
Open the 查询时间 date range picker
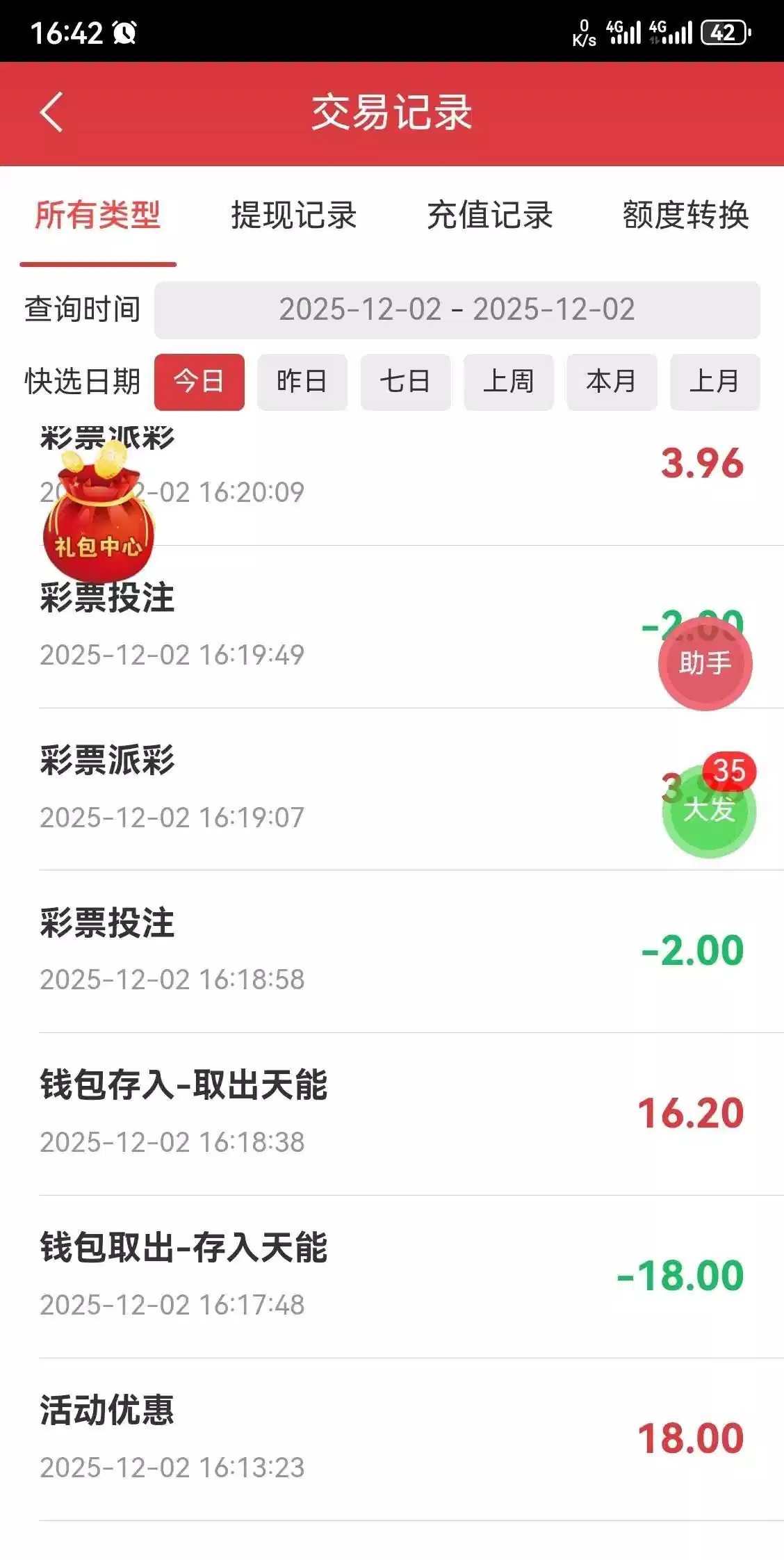coord(457,310)
